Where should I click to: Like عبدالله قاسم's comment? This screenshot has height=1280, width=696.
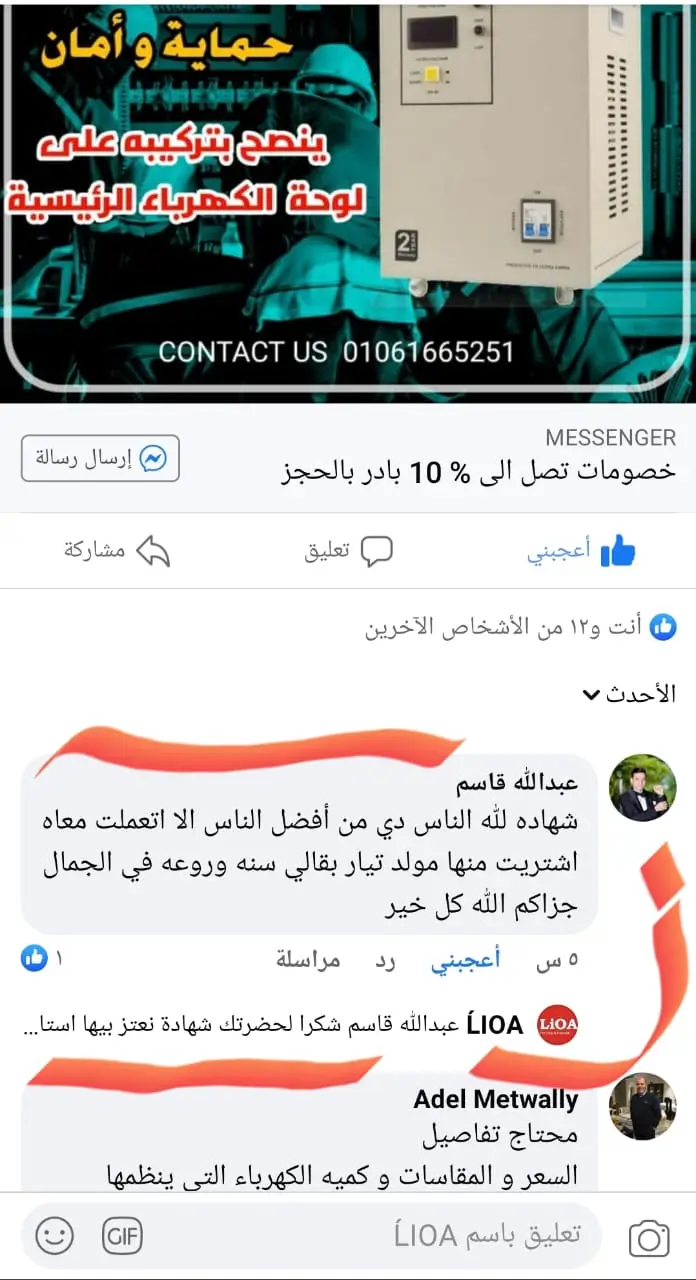click(x=465, y=960)
